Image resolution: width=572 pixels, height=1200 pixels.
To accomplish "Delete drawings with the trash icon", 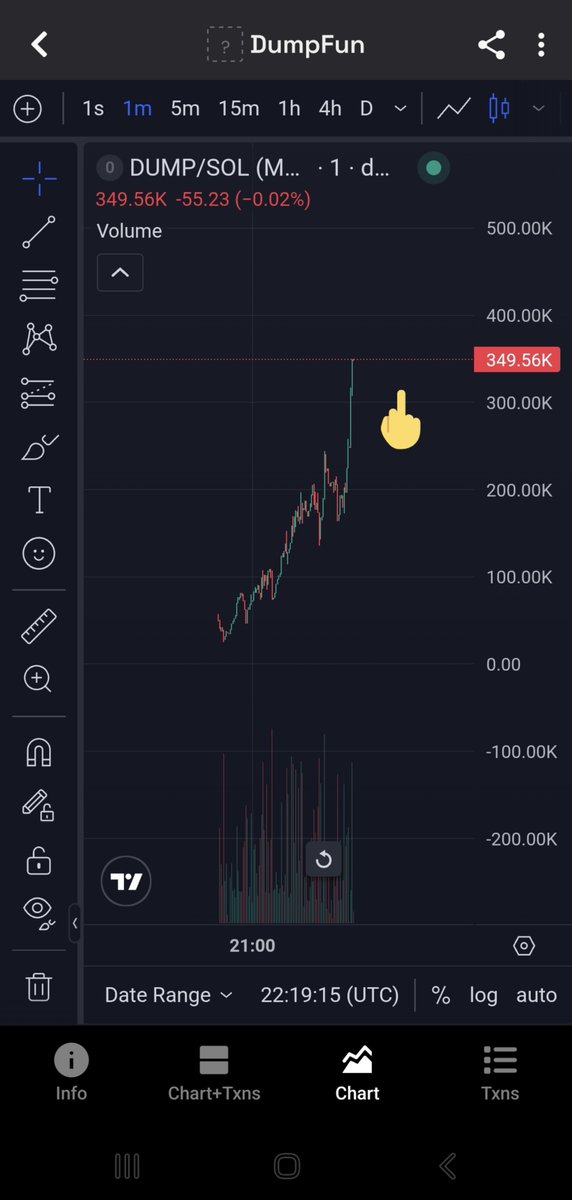I will pos(39,986).
